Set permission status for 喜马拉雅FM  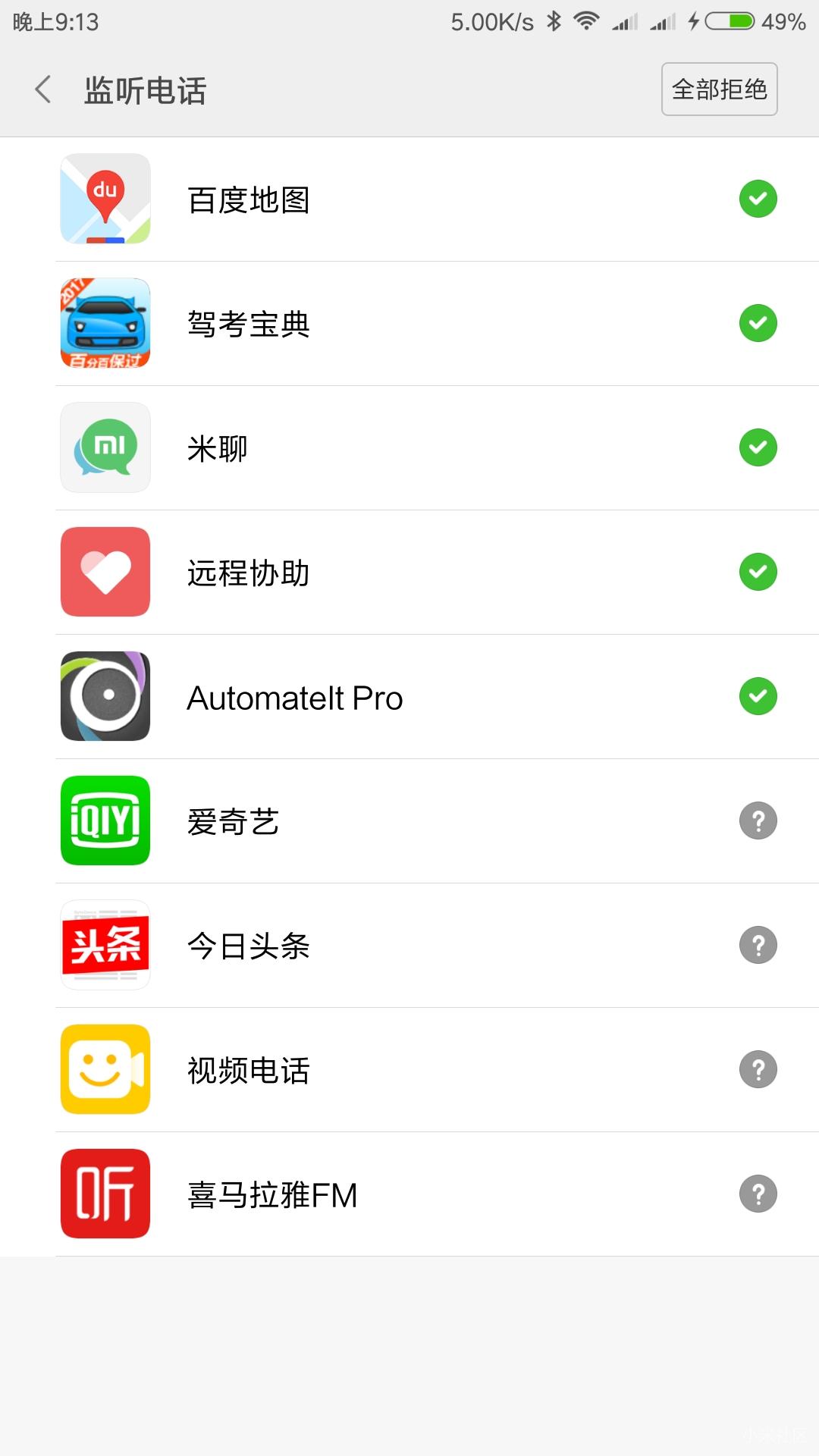pos(758,1194)
